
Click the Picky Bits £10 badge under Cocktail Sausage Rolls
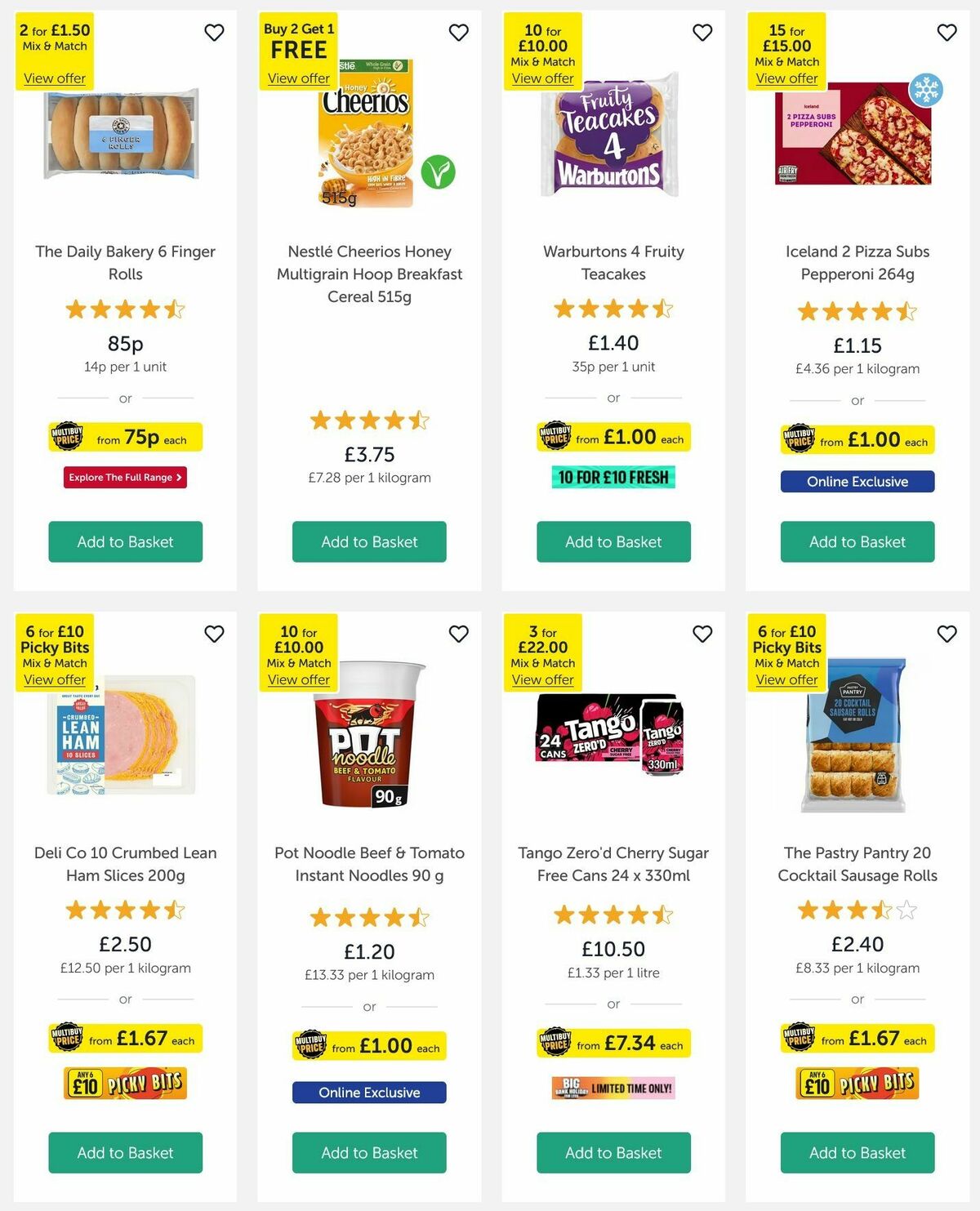pyautogui.click(x=857, y=1083)
